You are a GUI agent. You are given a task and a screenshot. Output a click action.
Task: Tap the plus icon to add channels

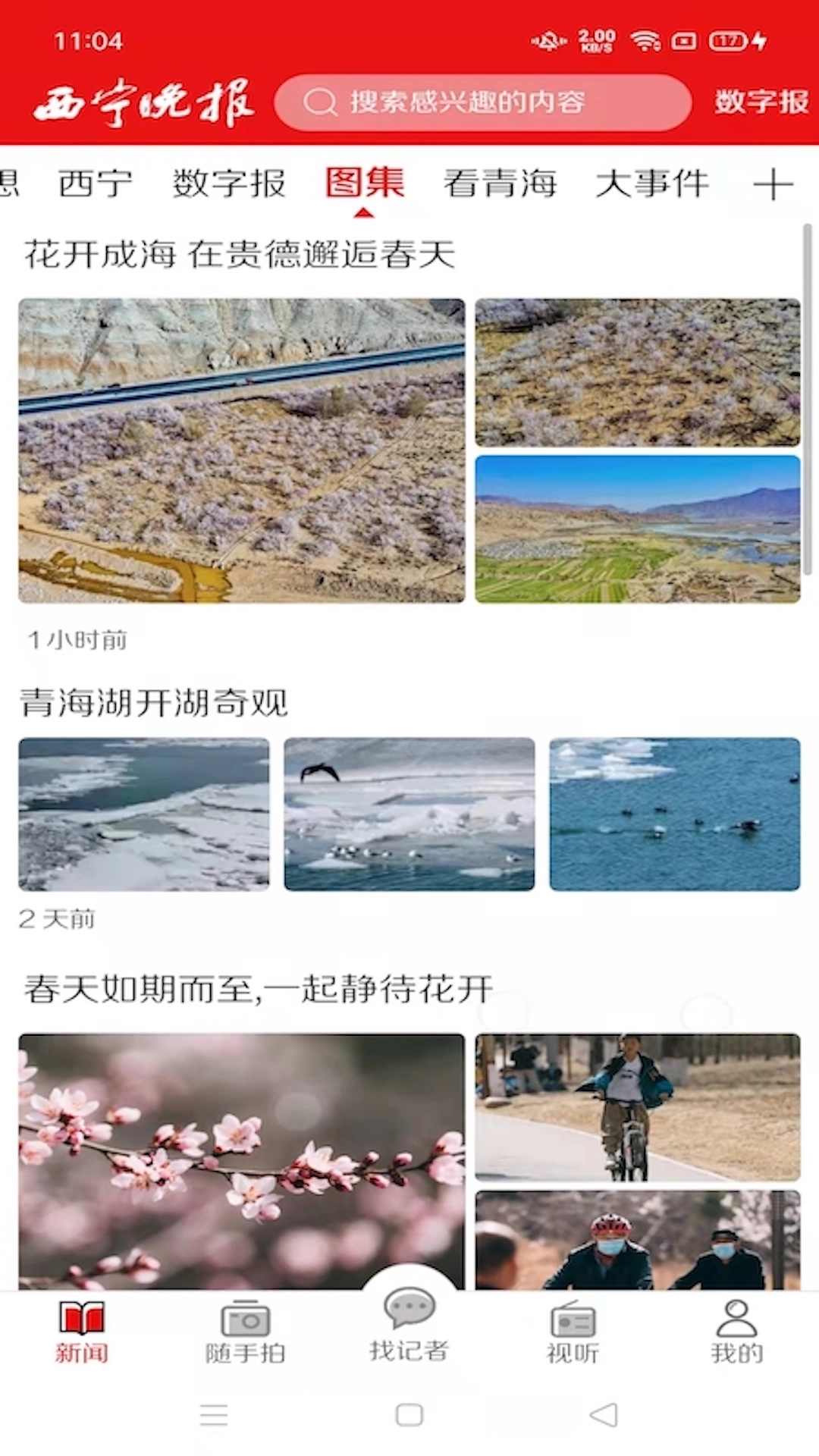773,184
